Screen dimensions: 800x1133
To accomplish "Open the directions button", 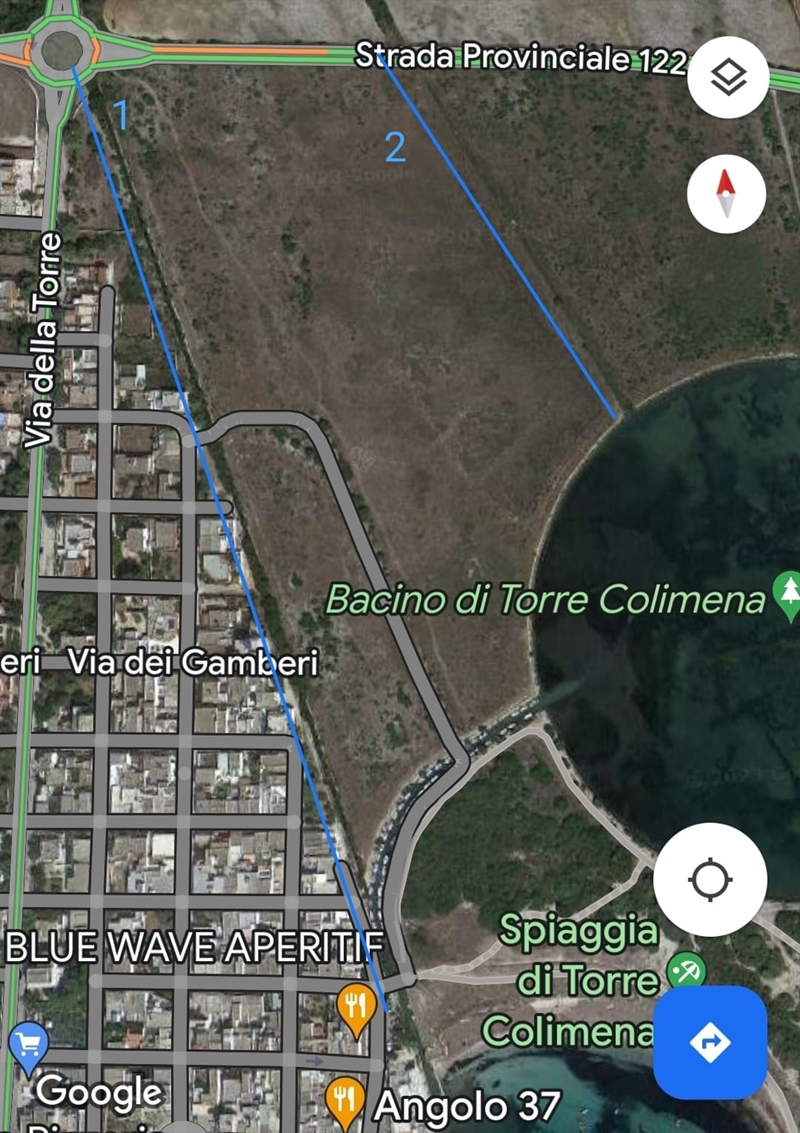I will coord(710,1043).
